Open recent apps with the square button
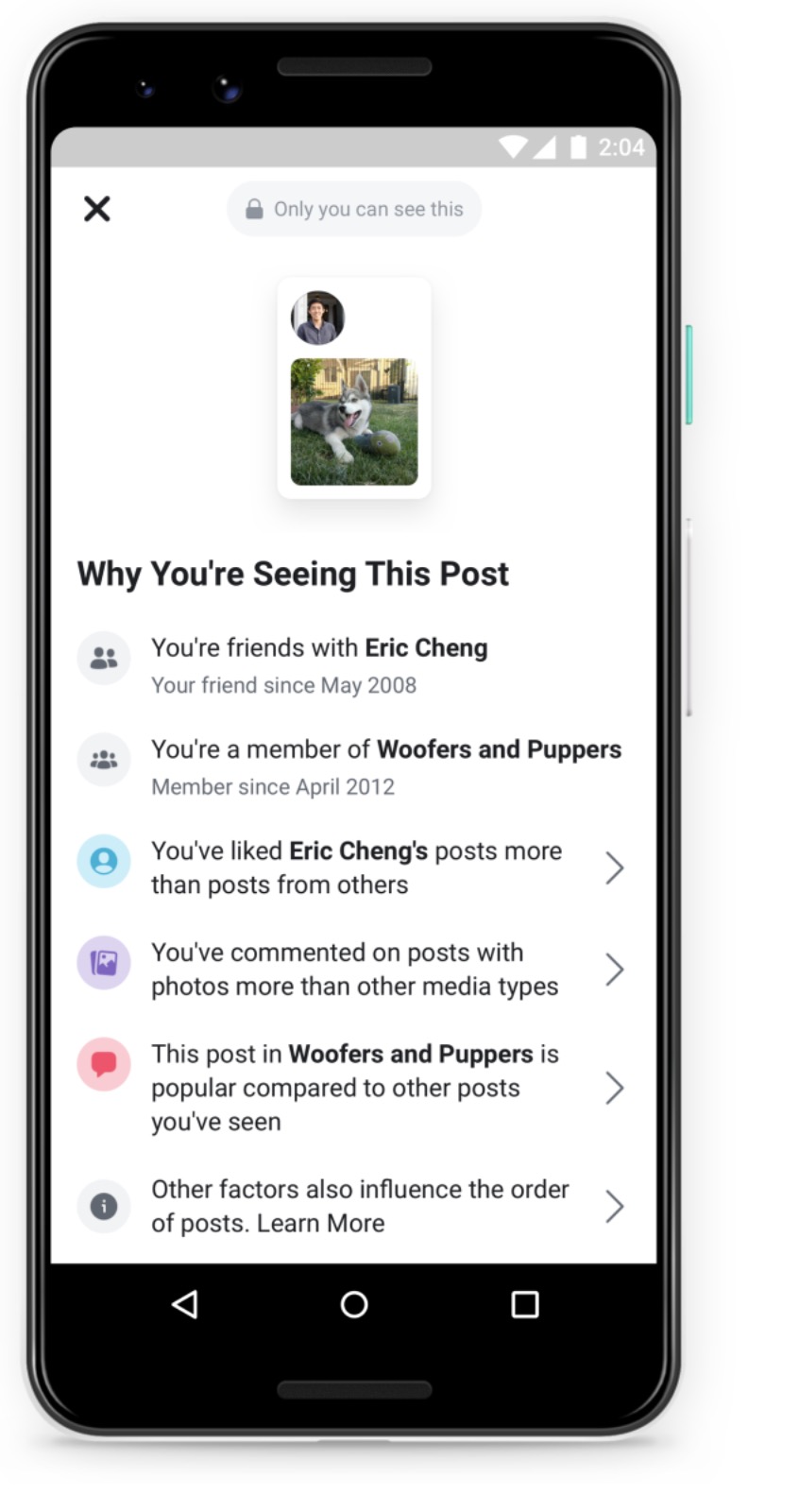The image size is (799, 1512). point(524,1305)
